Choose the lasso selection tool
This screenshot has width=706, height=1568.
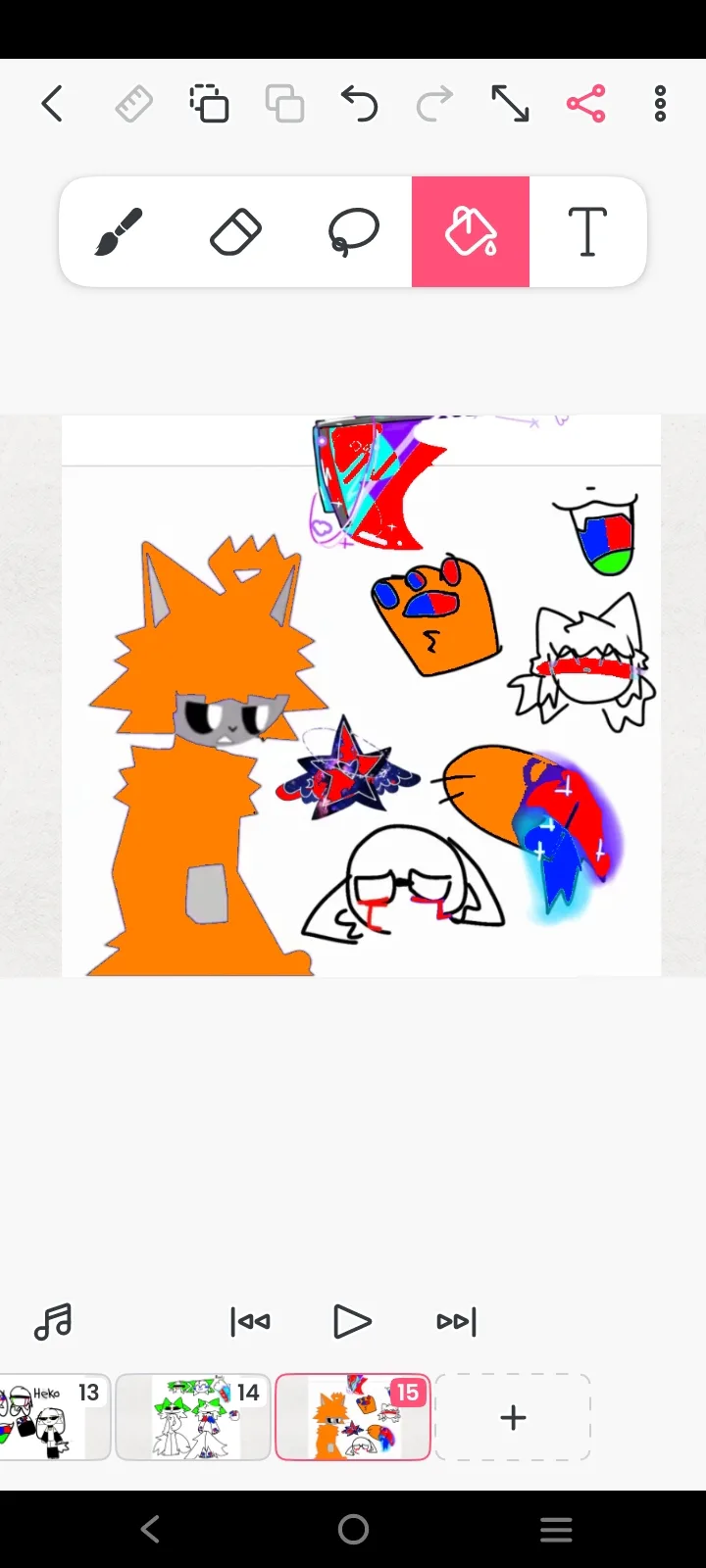point(353,232)
